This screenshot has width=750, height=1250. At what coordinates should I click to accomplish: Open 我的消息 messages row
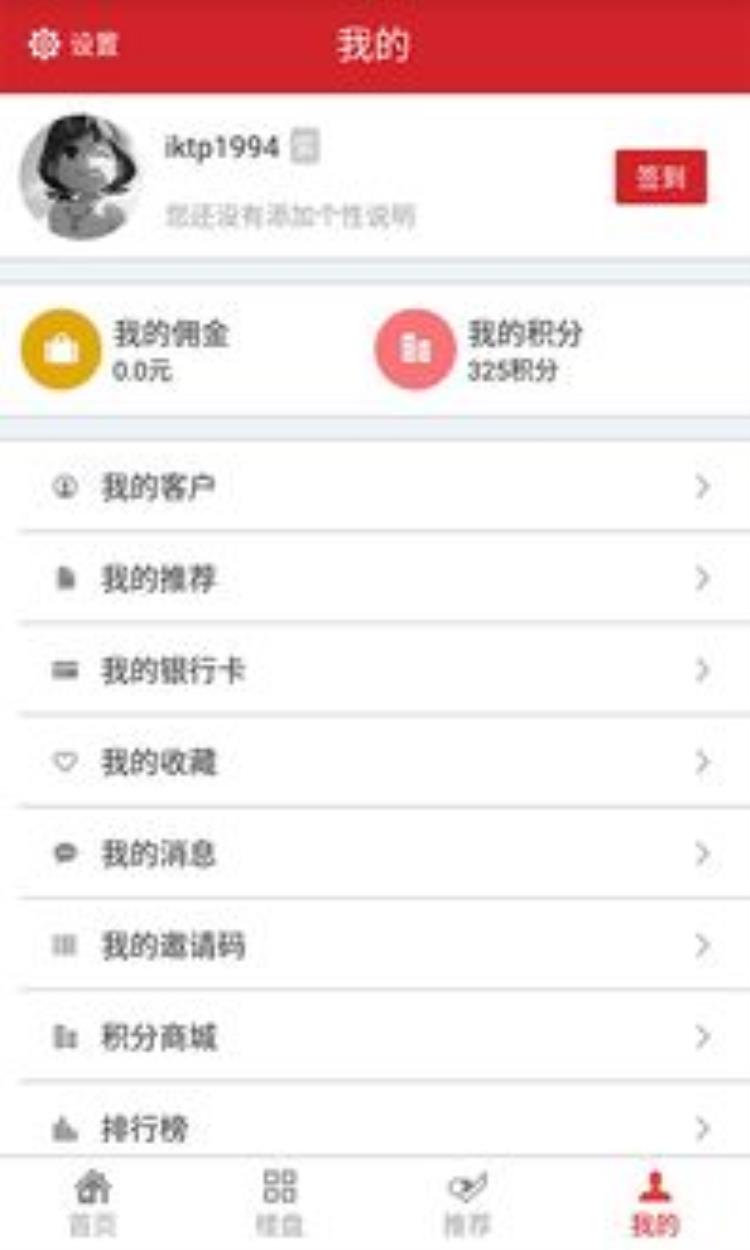(375, 854)
